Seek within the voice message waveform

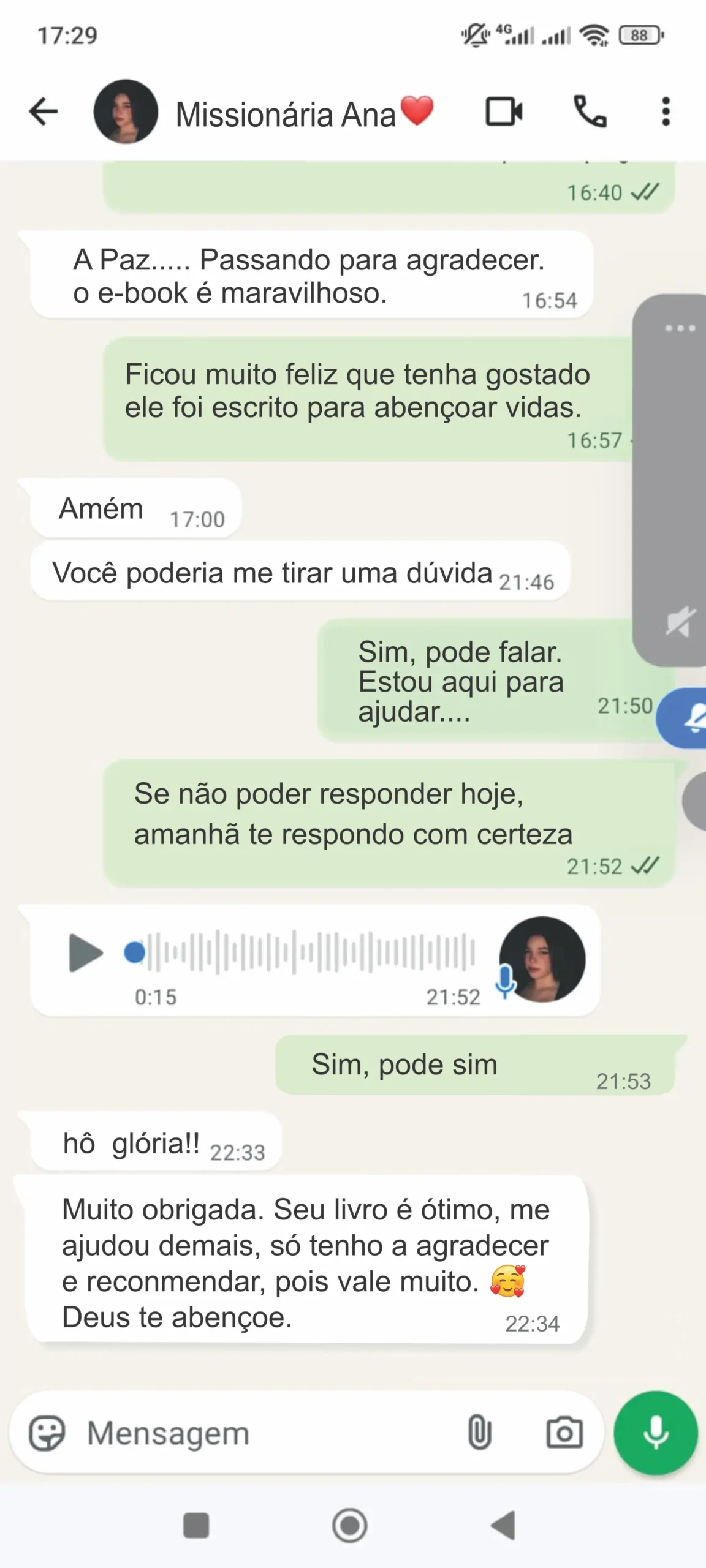coord(306,952)
